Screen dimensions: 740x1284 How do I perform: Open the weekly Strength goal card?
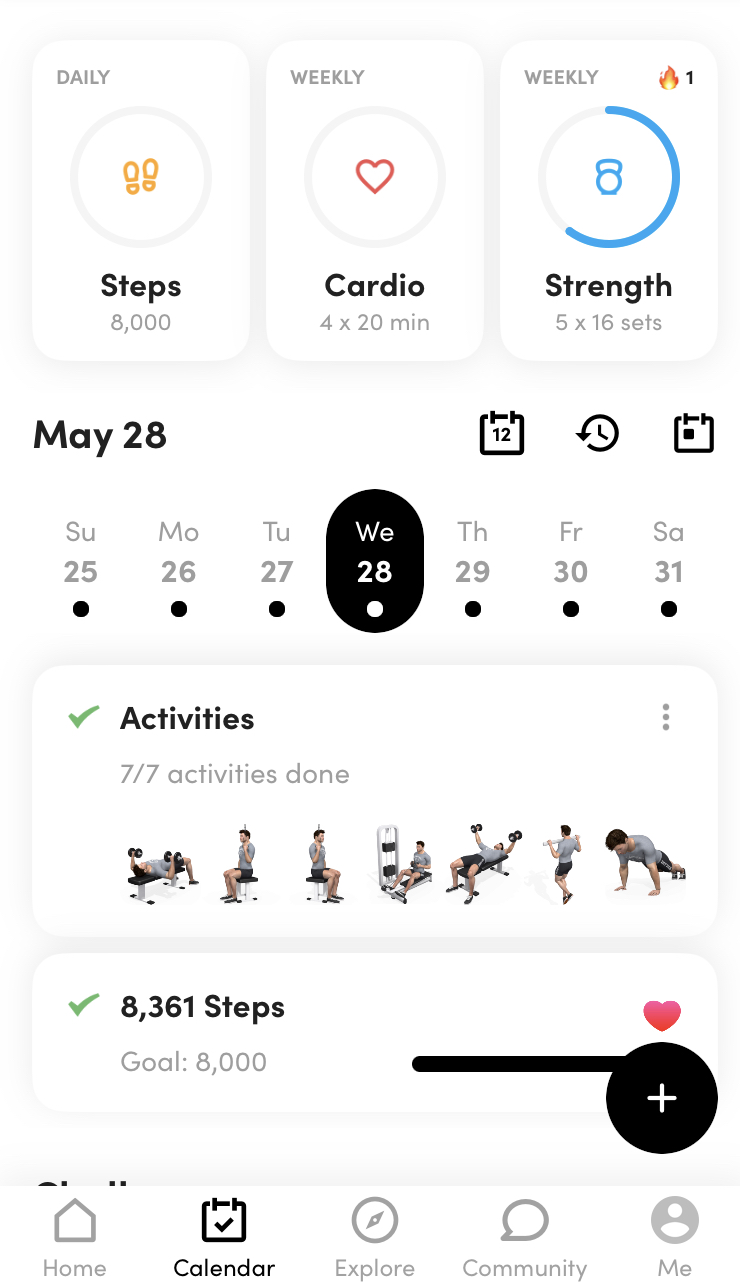click(x=608, y=200)
